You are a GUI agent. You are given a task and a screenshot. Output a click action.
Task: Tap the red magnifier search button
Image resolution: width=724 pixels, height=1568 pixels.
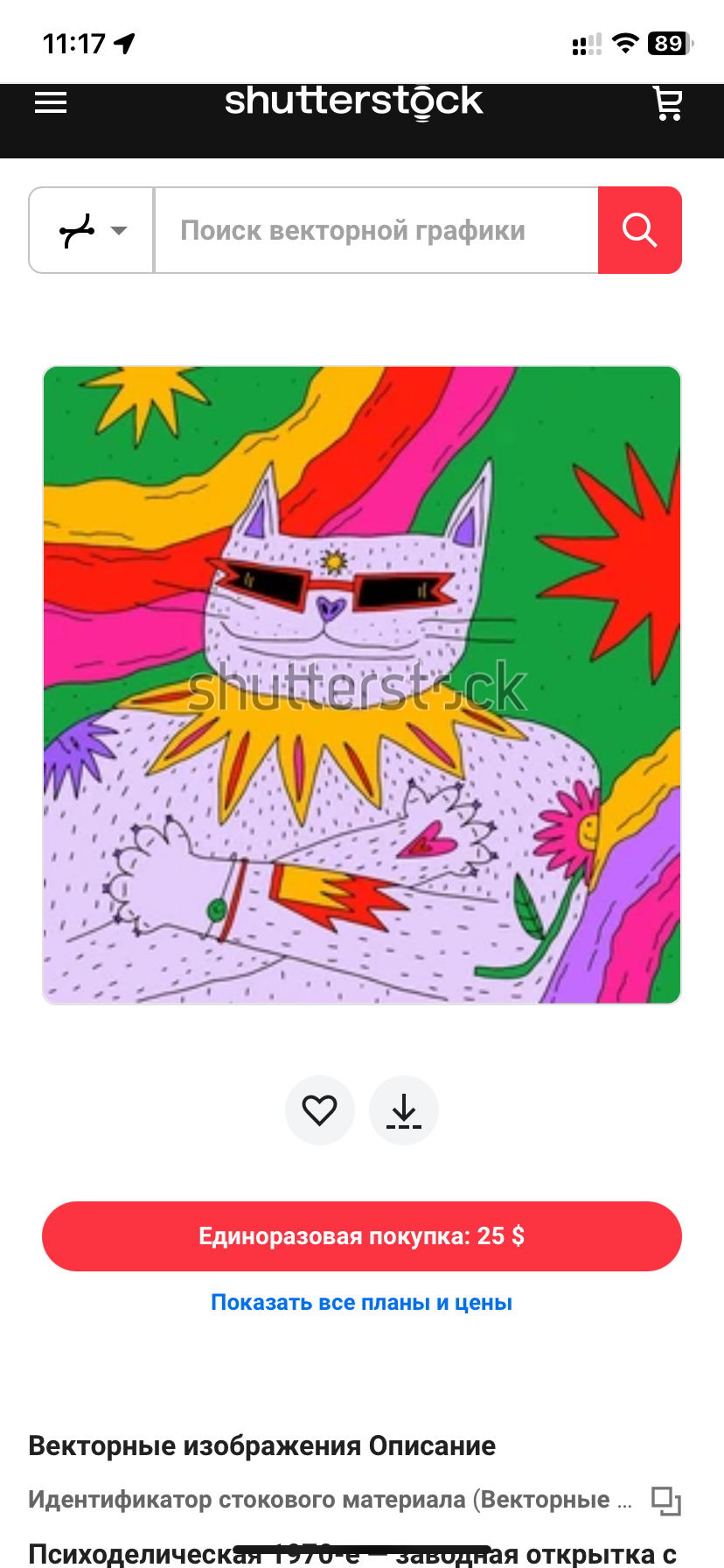(639, 231)
